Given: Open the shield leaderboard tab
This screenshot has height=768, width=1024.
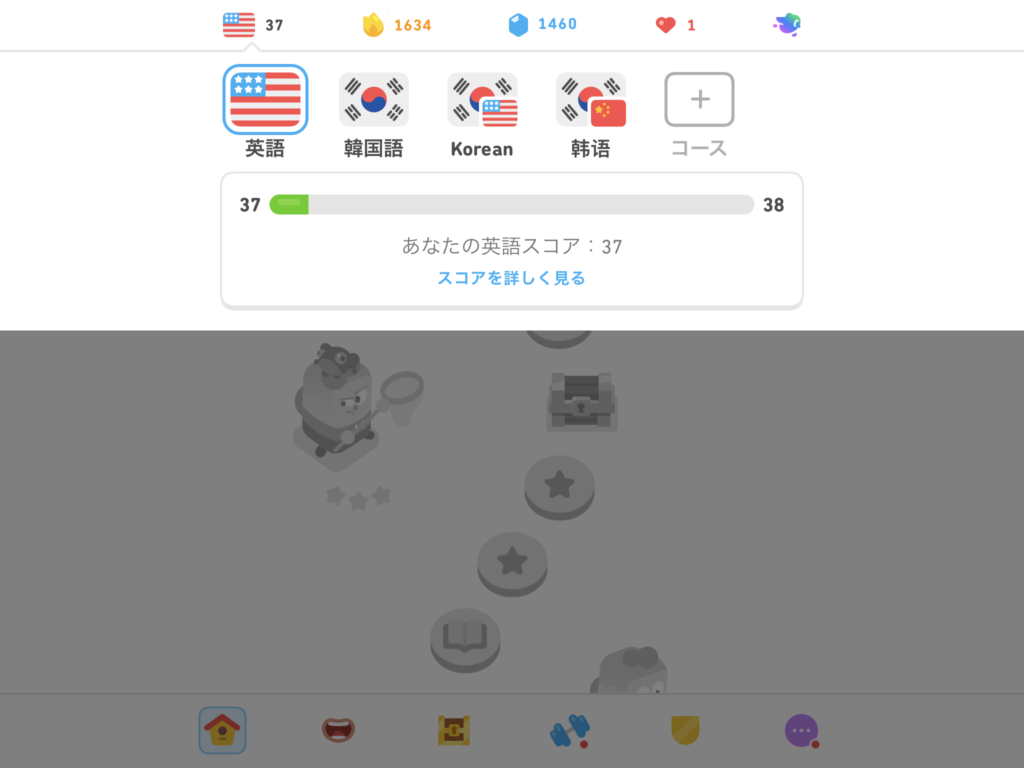Looking at the screenshot, I should click(685, 731).
